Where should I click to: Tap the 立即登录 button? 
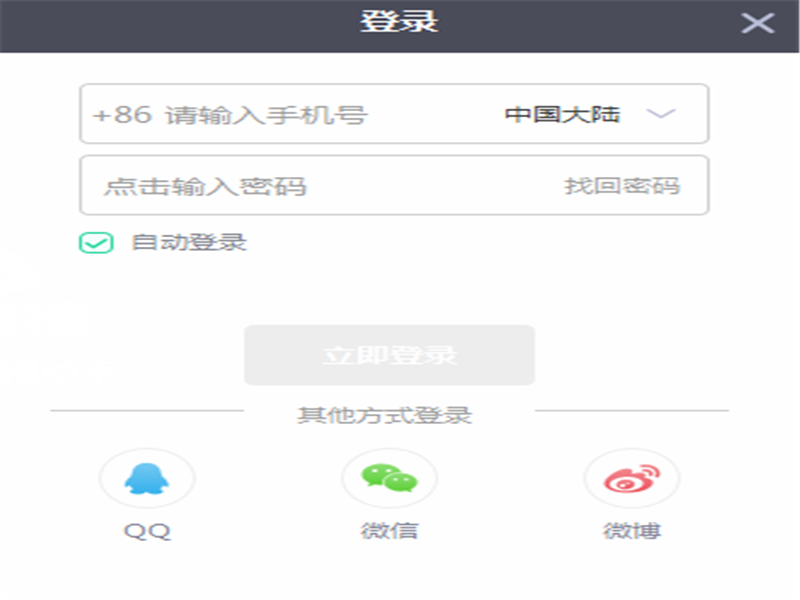(x=389, y=355)
